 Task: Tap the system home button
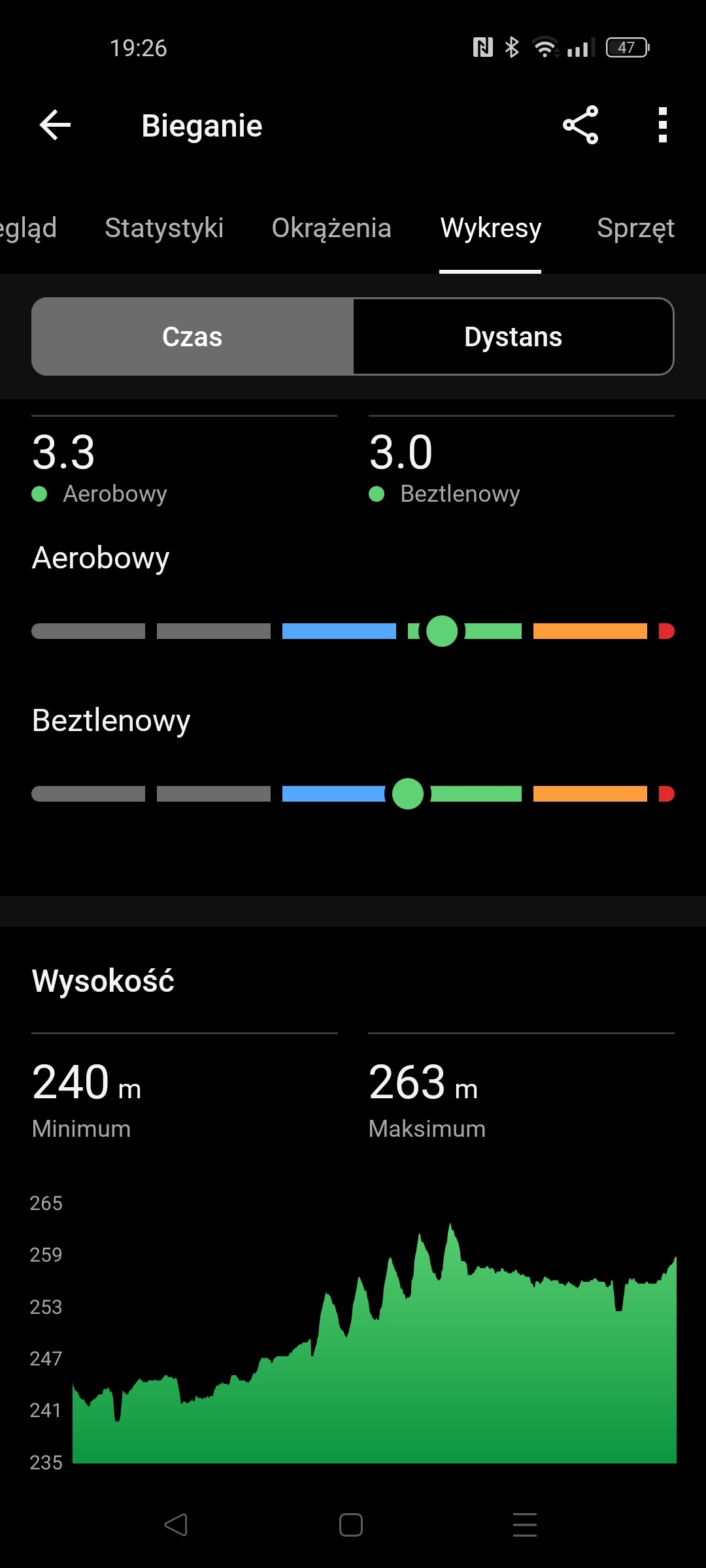[351, 1525]
